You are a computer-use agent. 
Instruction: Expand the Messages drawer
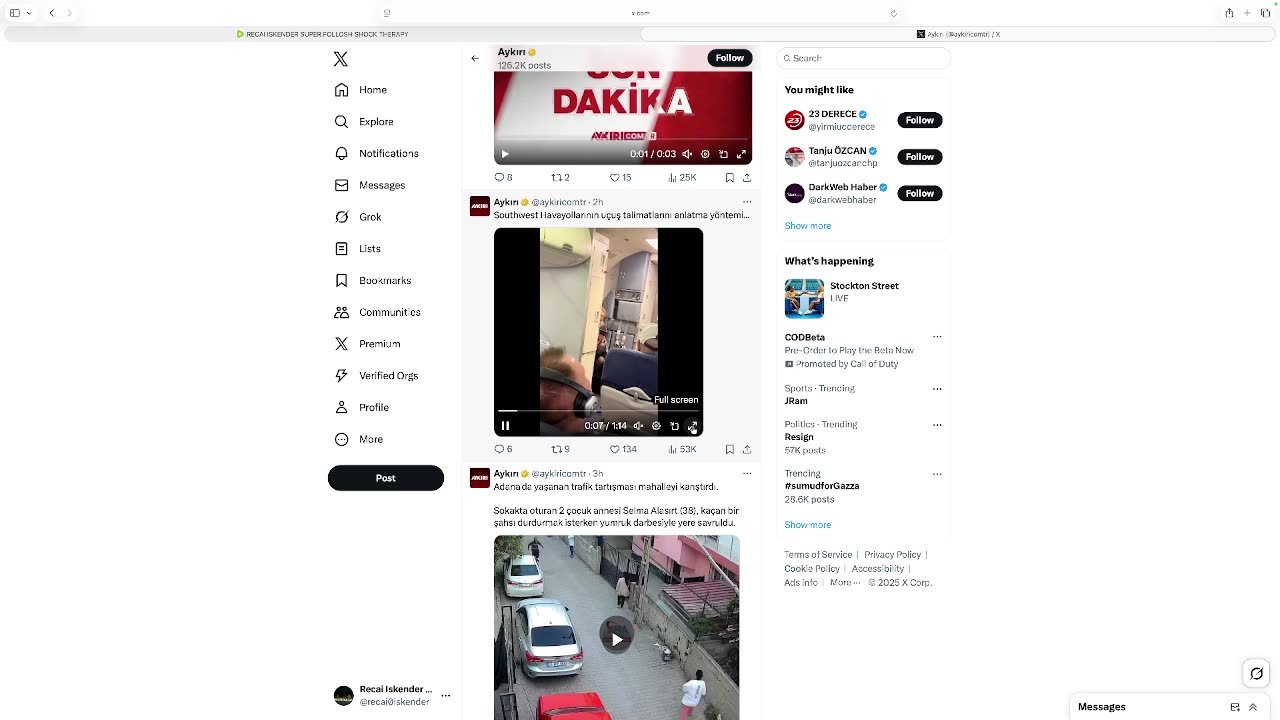click(x=1252, y=707)
